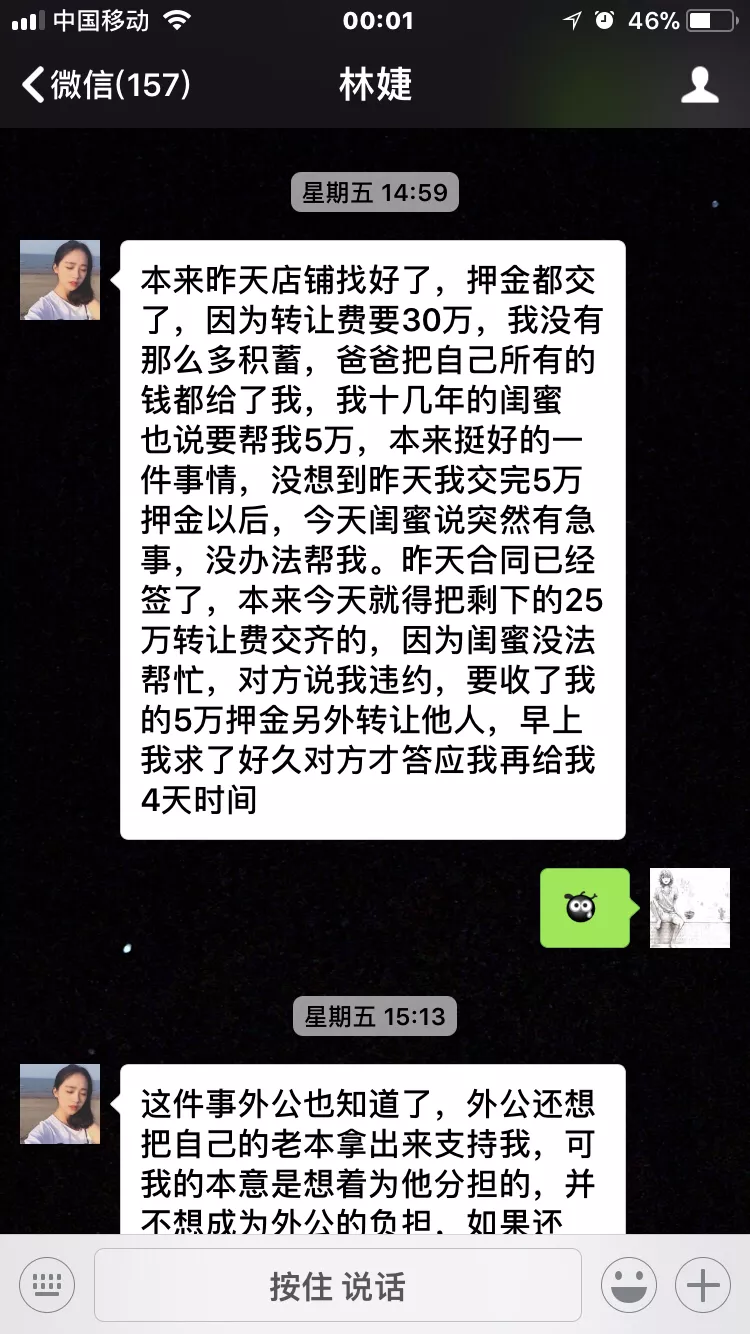The width and height of the screenshot is (750, 1334).
Task: Go back to the 微信 chat list
Action: 105,85
